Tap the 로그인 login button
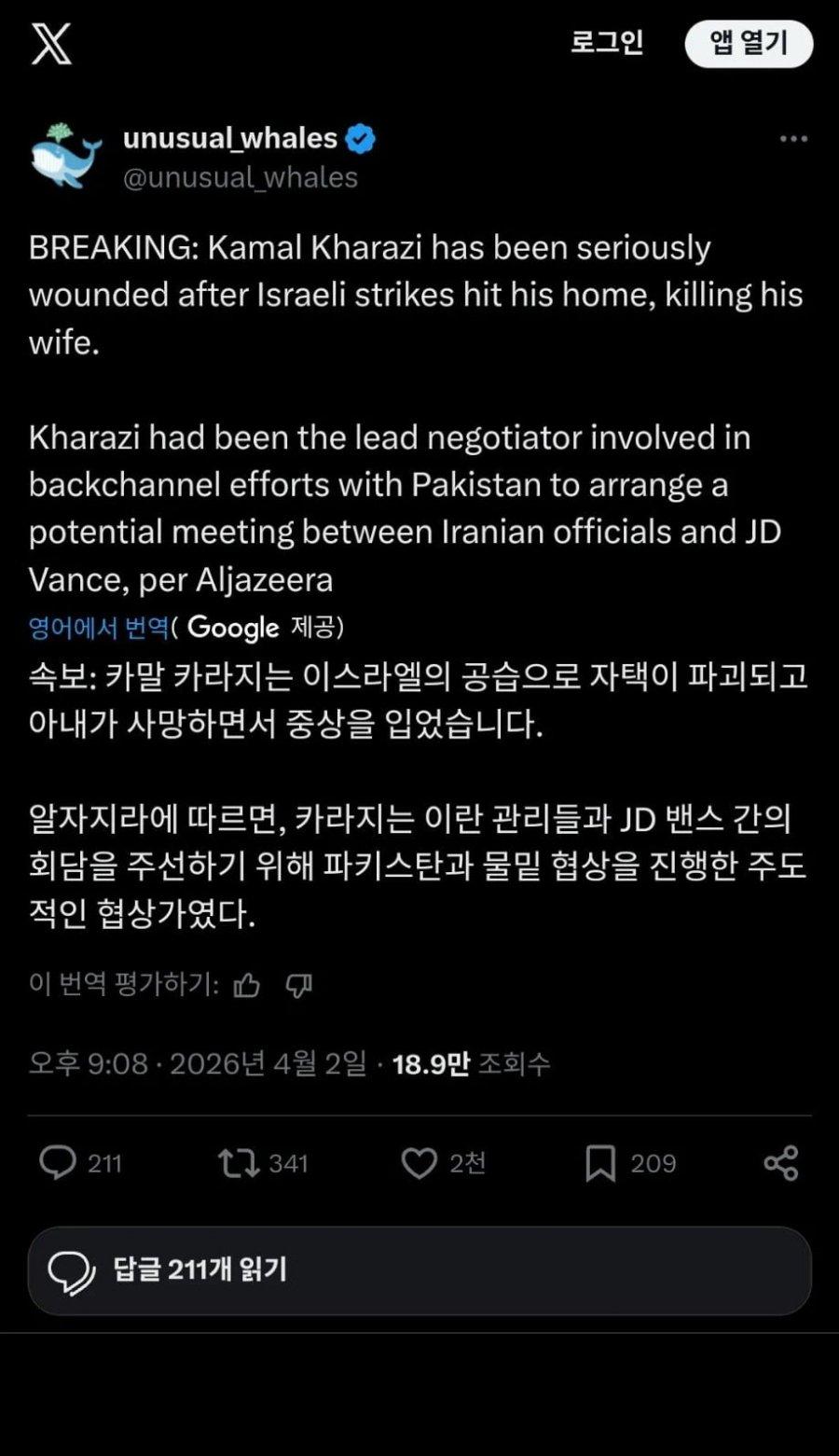This screenshot has height=1456, width=839. click(607, 43)
